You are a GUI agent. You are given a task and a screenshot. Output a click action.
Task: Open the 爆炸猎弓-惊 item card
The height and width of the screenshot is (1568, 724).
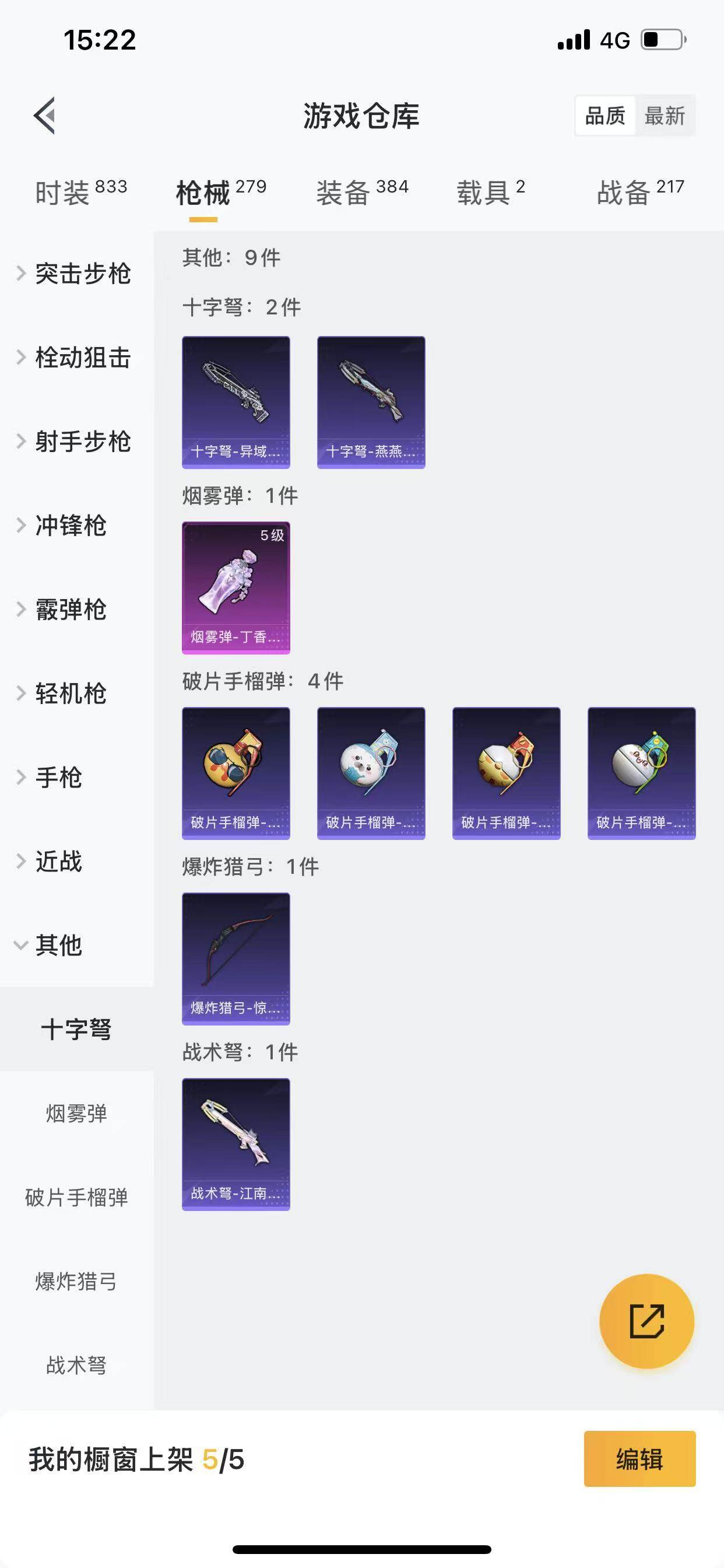pos(236,958)
